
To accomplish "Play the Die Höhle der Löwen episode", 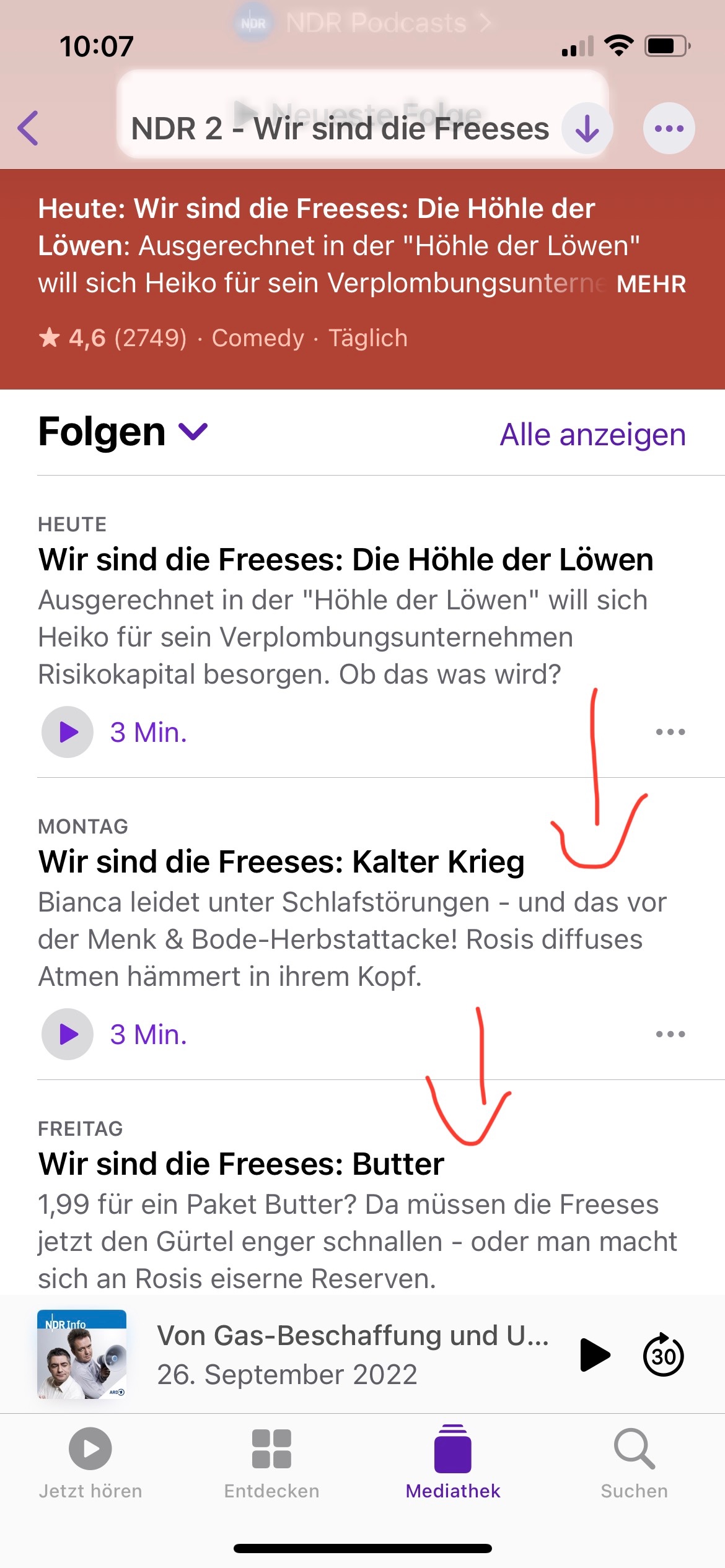I will click(68, 732).
